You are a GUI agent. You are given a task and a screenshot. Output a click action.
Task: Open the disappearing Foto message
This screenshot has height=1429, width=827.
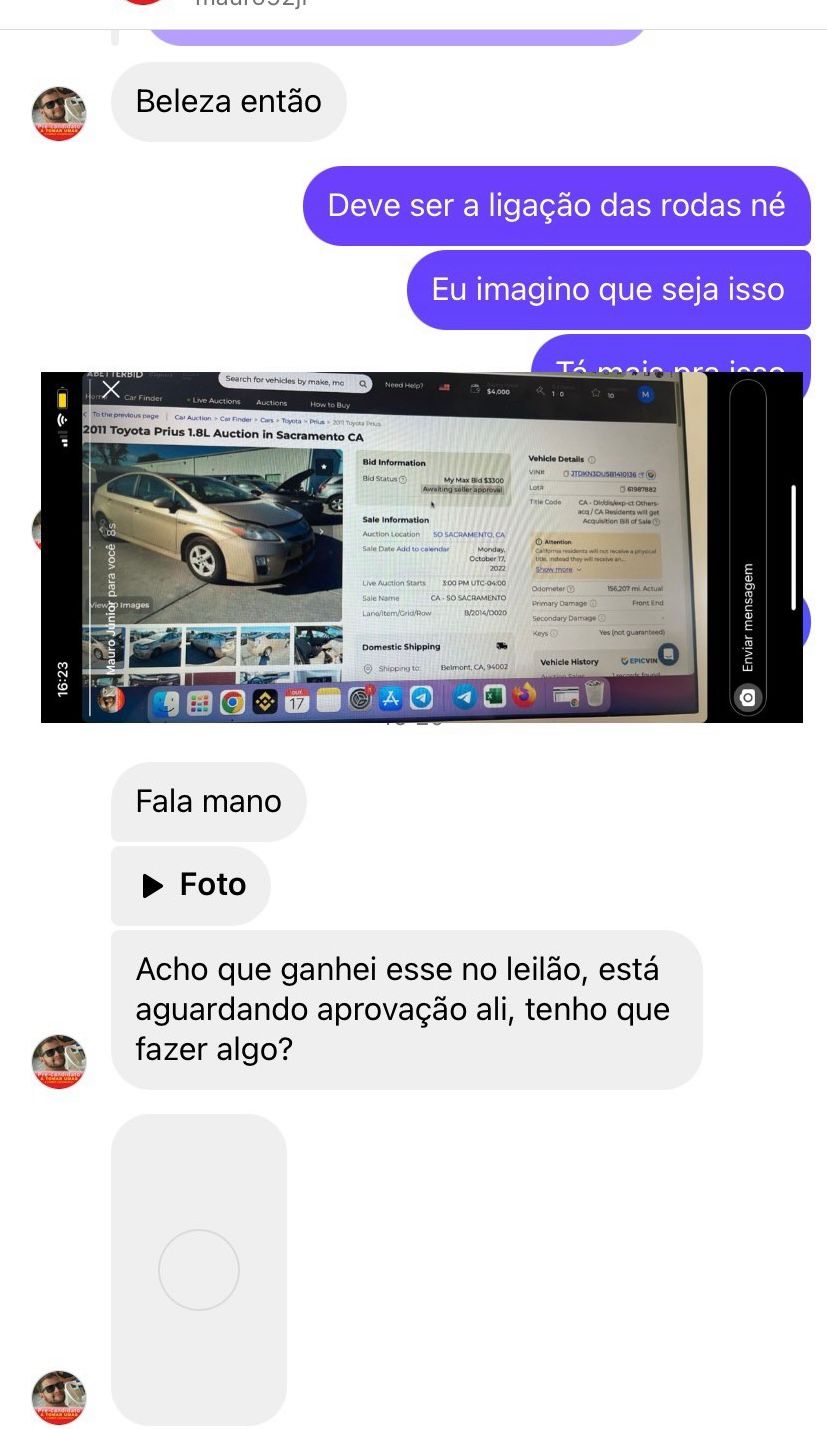[192, 885]
